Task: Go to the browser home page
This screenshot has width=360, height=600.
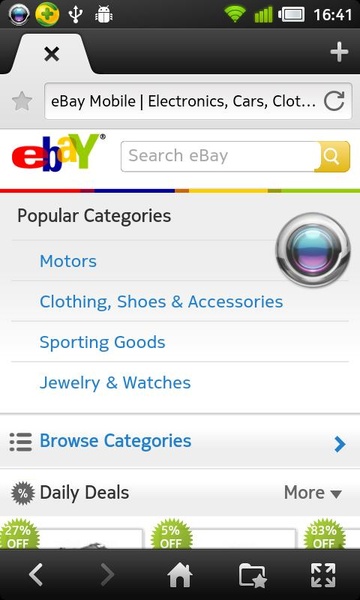Action: (180, 574)
